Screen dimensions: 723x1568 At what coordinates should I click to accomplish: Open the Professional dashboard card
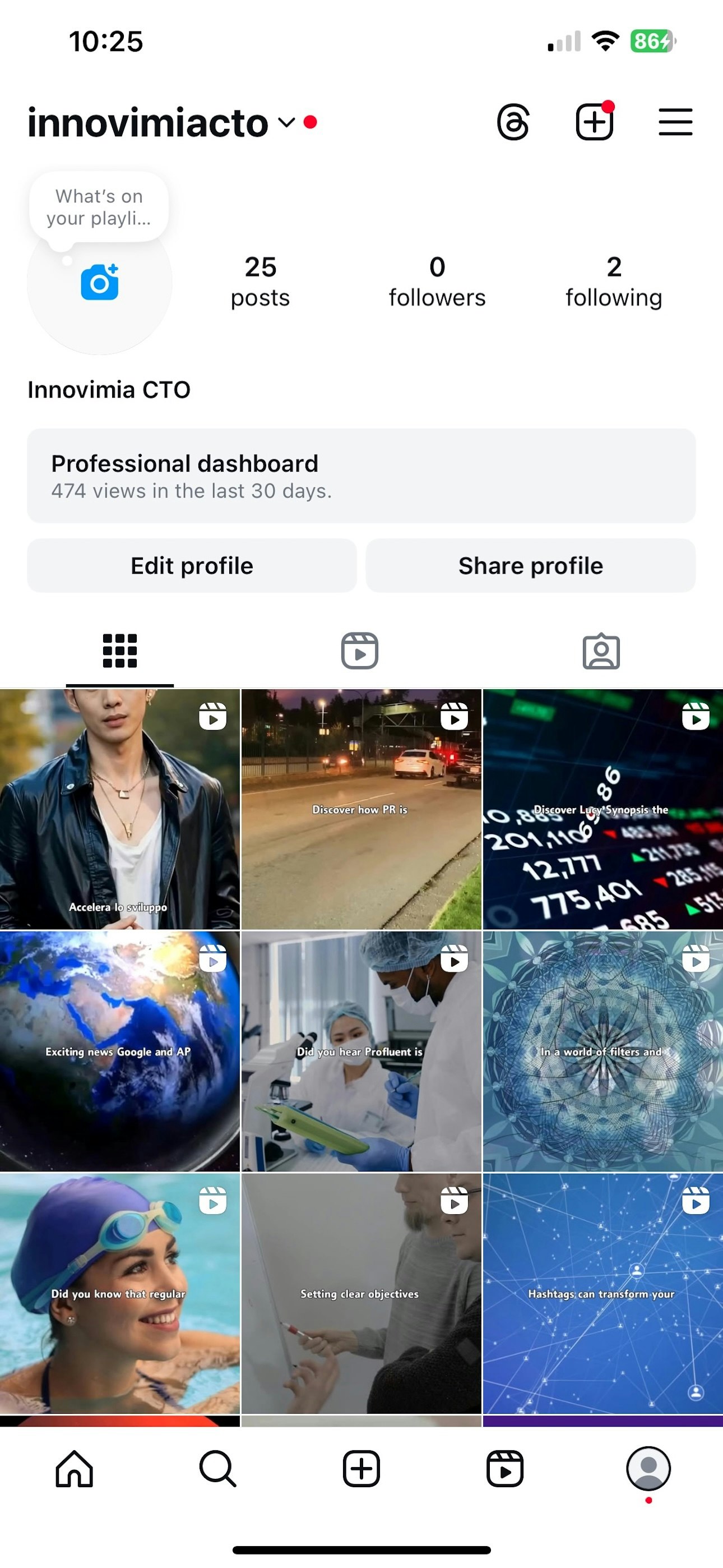pos(361,476)
